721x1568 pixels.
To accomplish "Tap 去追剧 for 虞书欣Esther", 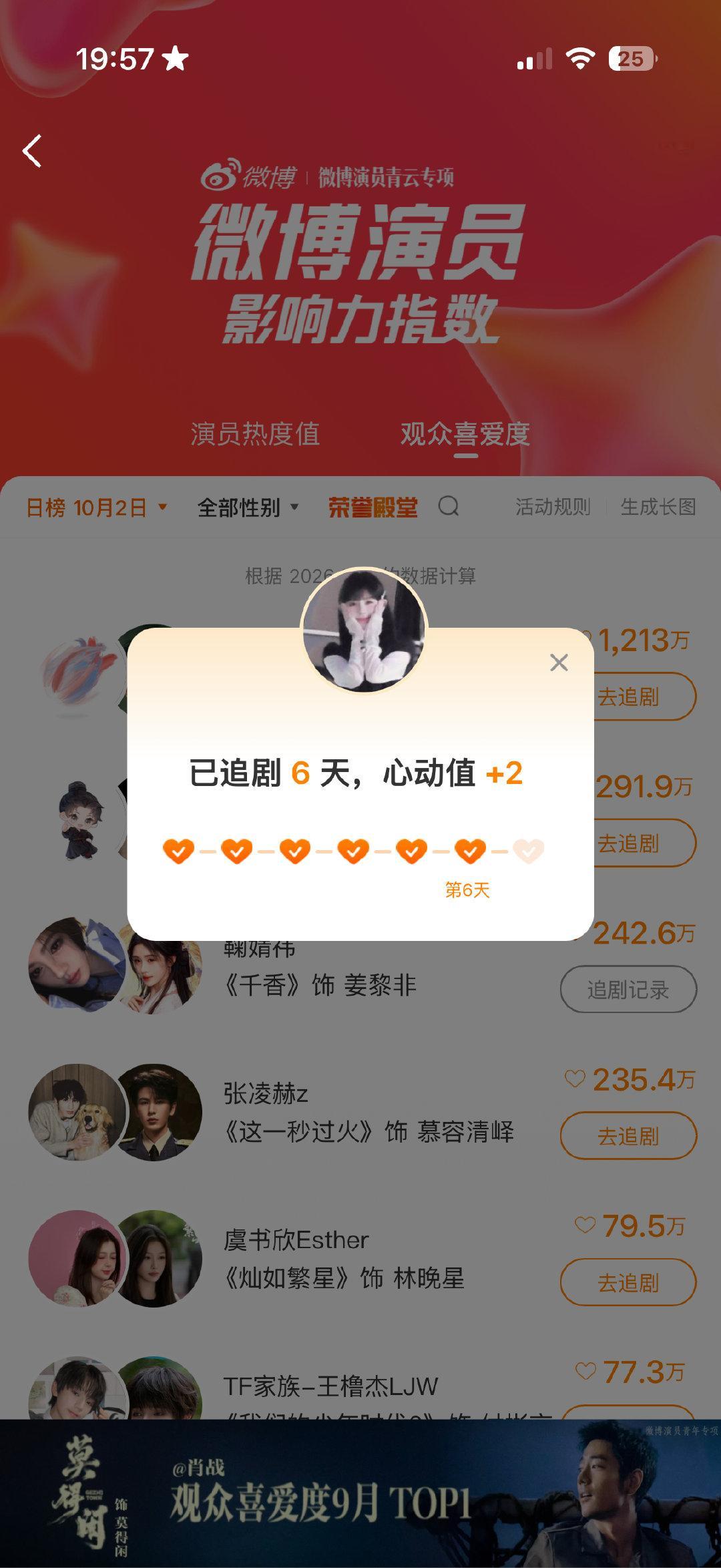I will 628,1282.
